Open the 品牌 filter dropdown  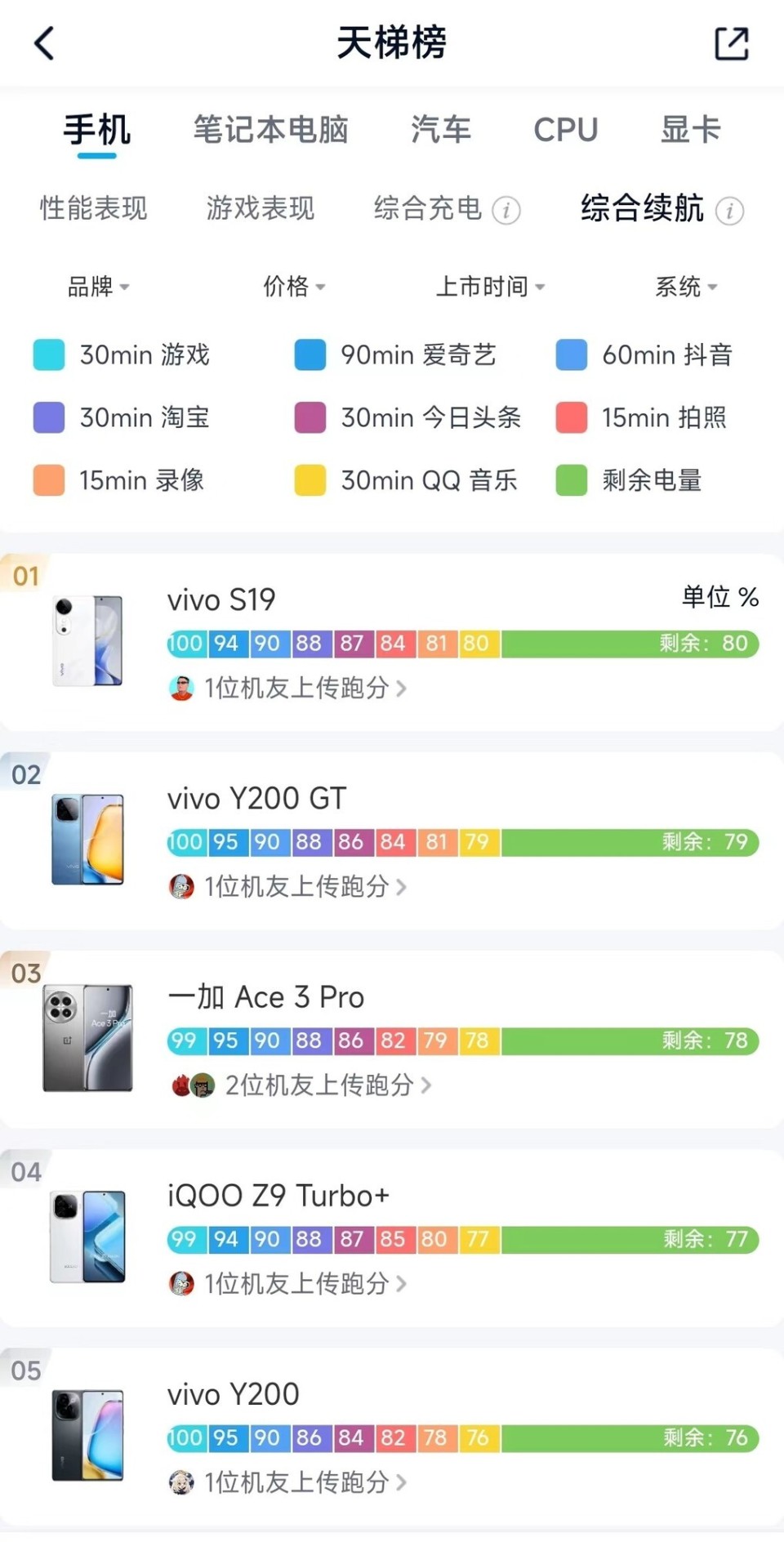pos(98,286)
